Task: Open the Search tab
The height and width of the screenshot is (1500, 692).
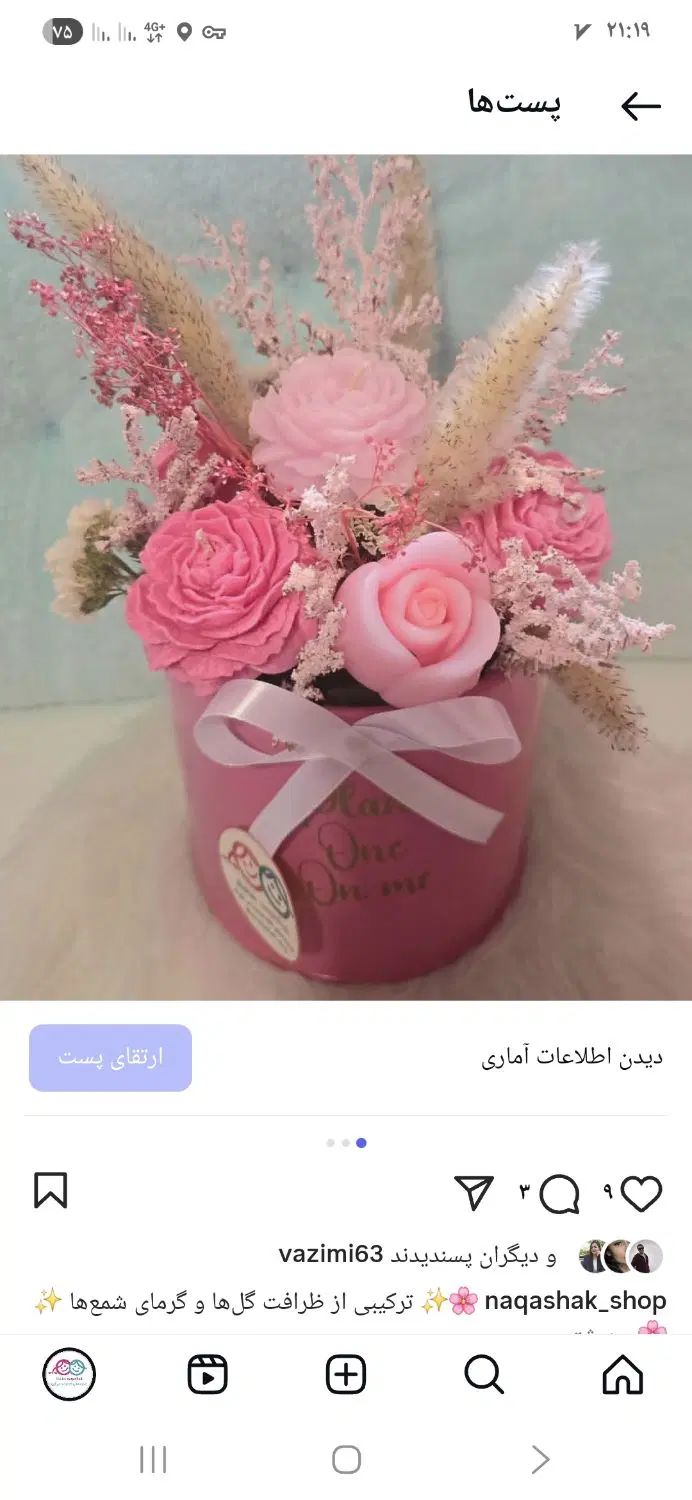Action: coord(484,1375)
